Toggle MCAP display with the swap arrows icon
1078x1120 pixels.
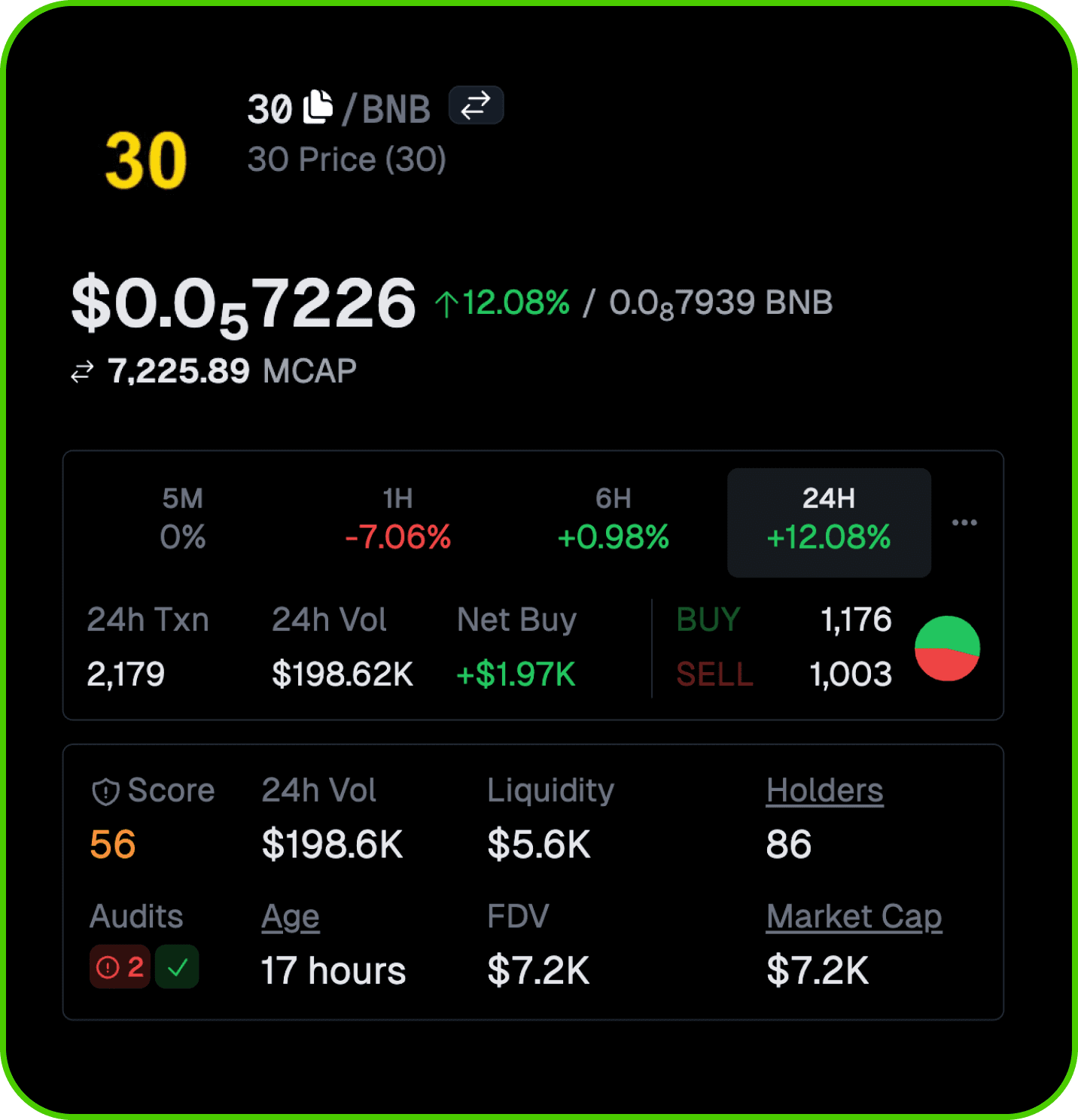point(81,370)
